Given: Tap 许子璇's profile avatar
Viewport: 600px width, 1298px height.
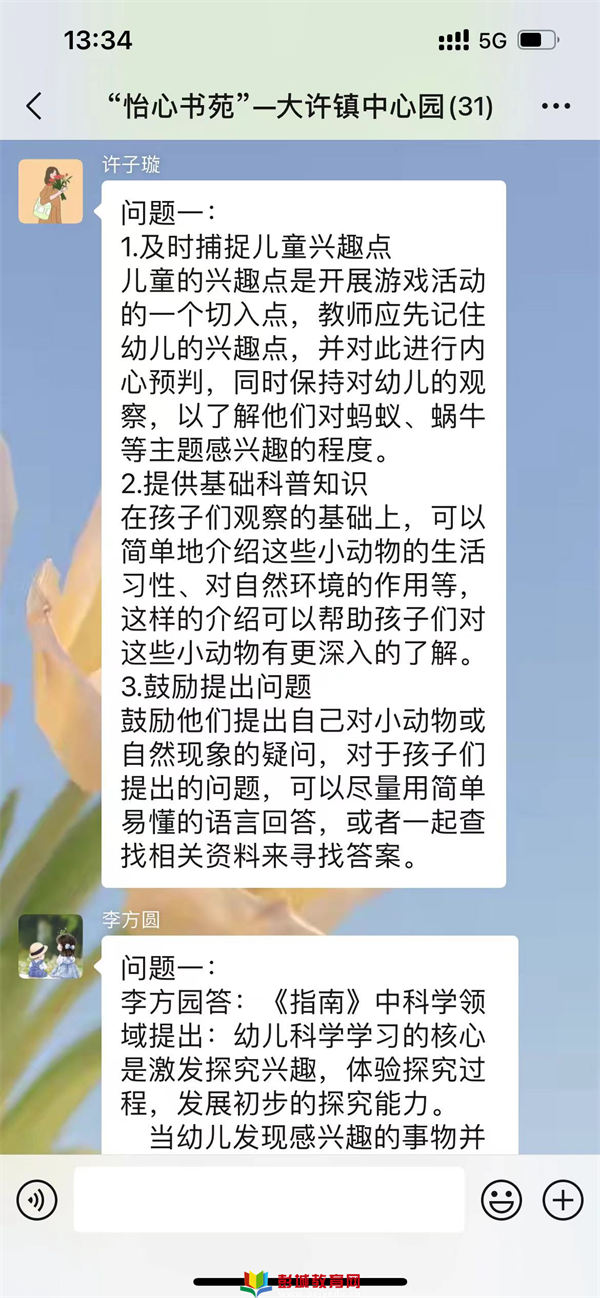Looking at the screenshot, I should [x=50, y=191].
